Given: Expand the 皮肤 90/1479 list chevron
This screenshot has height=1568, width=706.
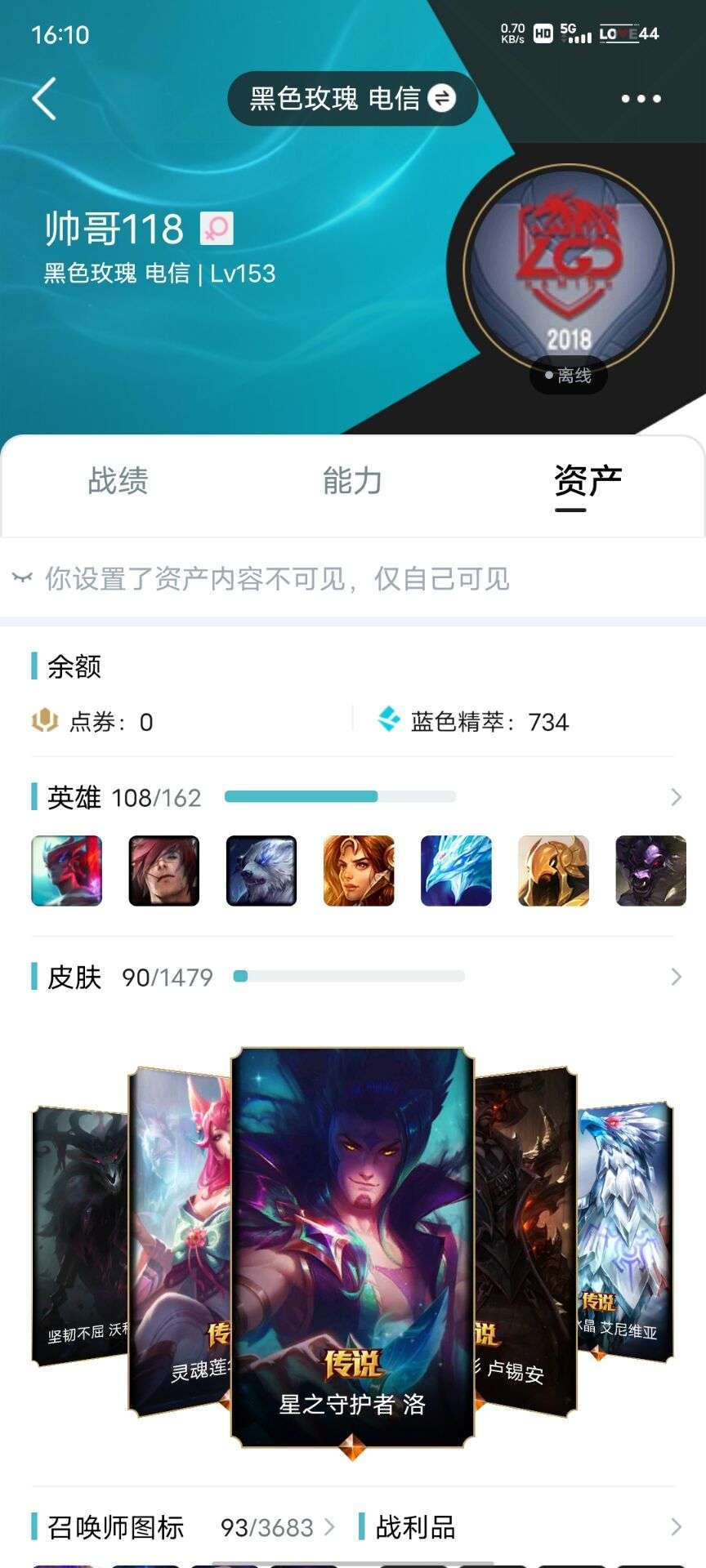Looking at the screenshot, I should pyautogui.click(x=676, y=977).
